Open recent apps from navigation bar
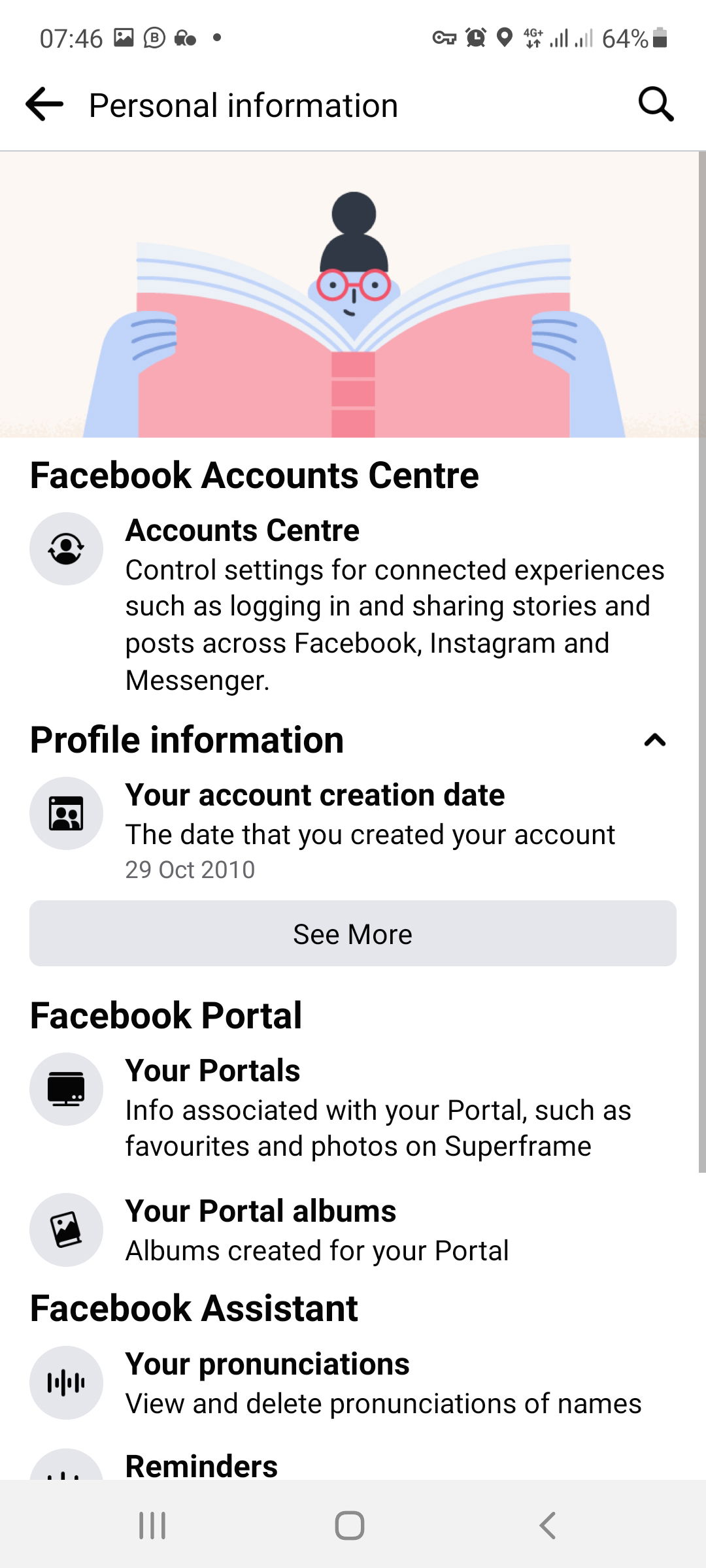This screenshot has height=1568, width=706. [x=152, y=1526]
